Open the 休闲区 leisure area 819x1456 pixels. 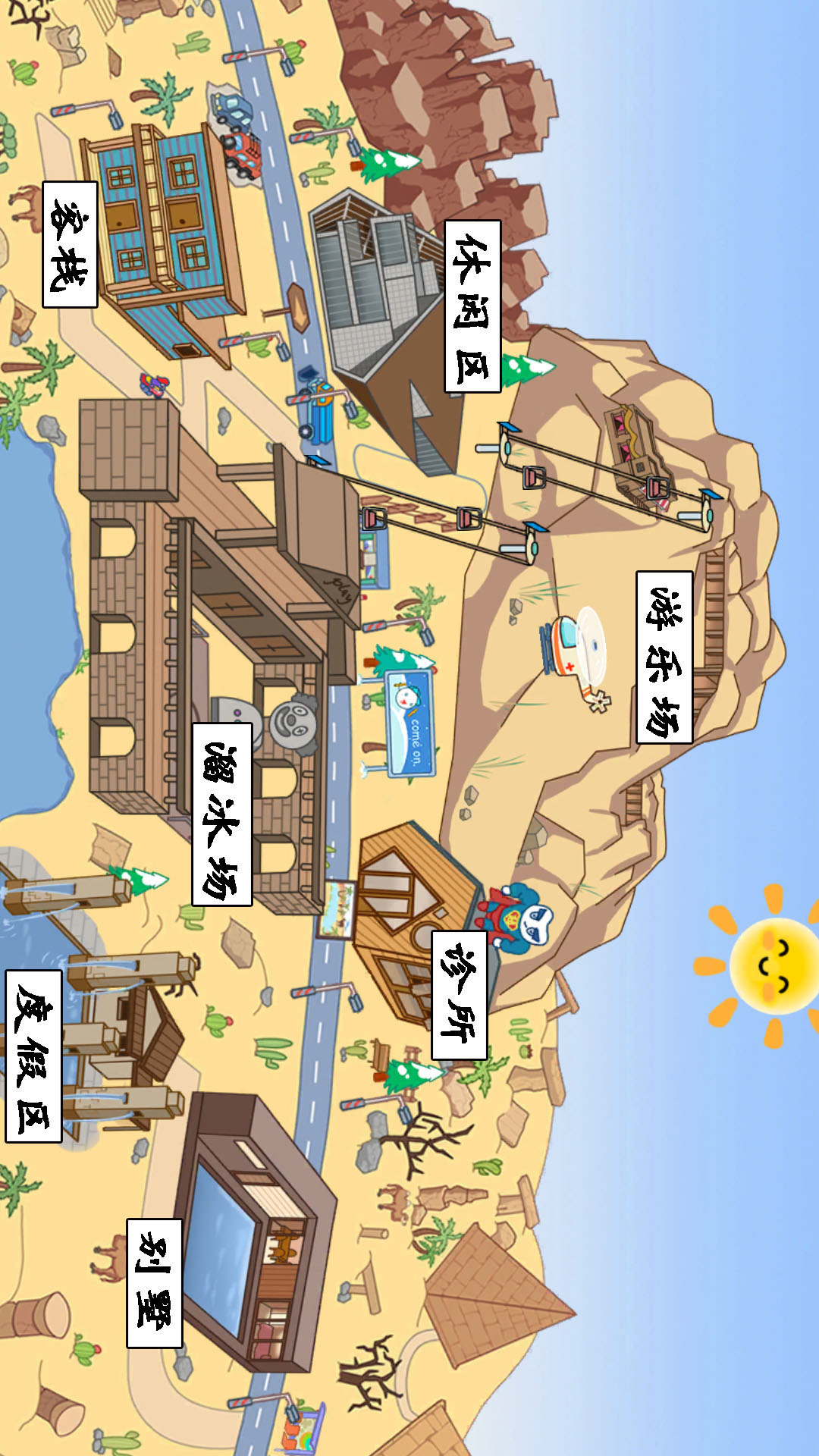tap(472, 306)
